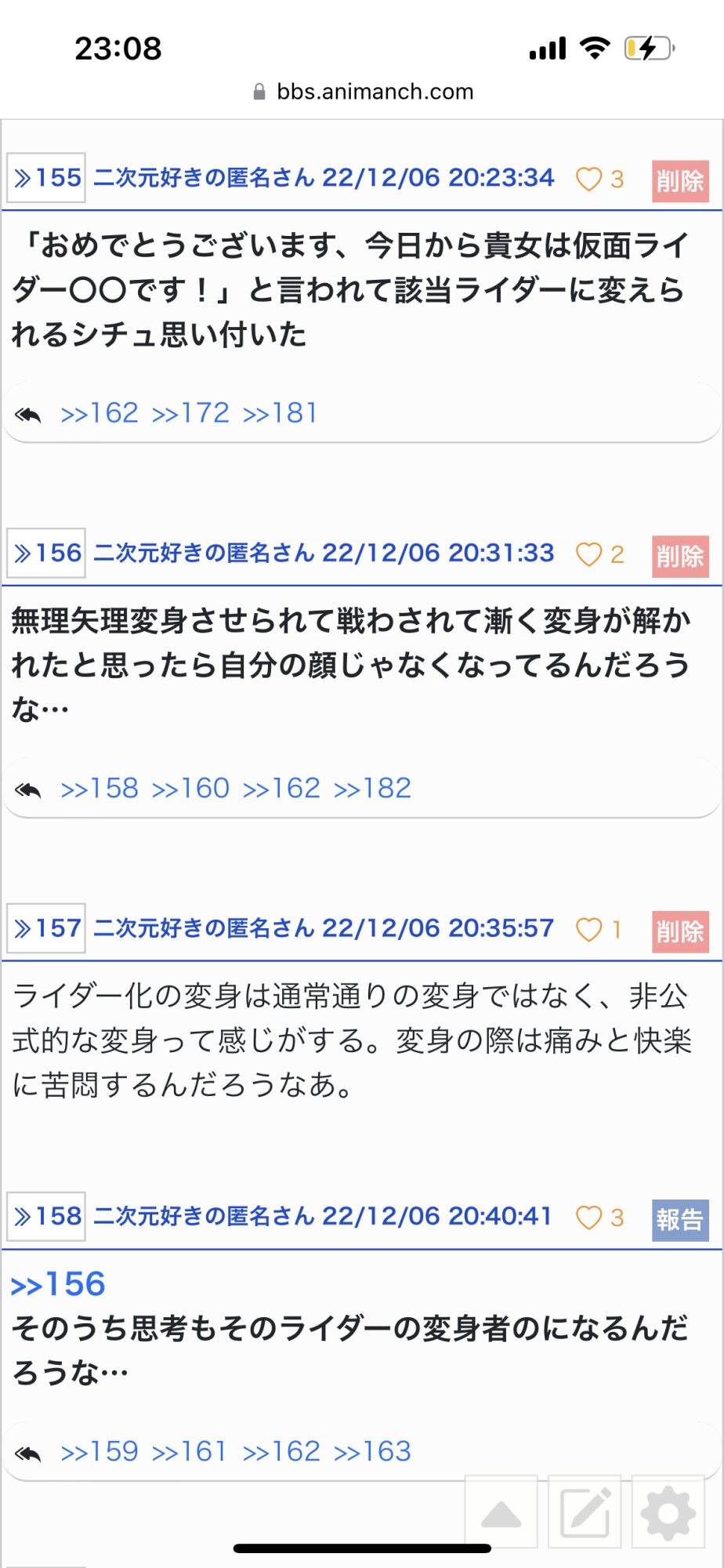
Task: Jump to top with the up arrow
Action: pos(501,1513)
